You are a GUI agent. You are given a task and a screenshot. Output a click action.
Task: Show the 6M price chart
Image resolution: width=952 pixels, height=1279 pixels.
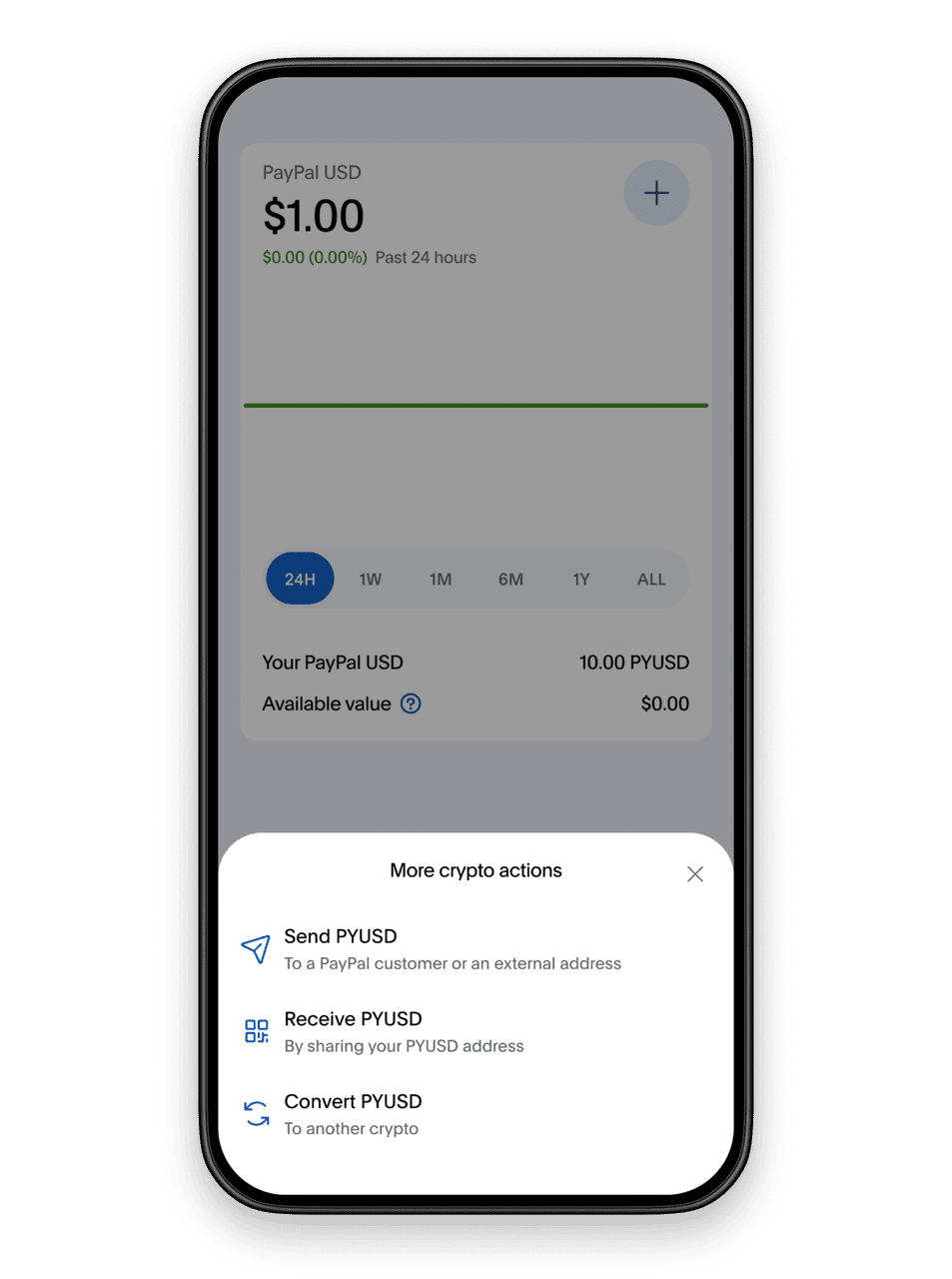pyautogui.click(x=510, y=580)
